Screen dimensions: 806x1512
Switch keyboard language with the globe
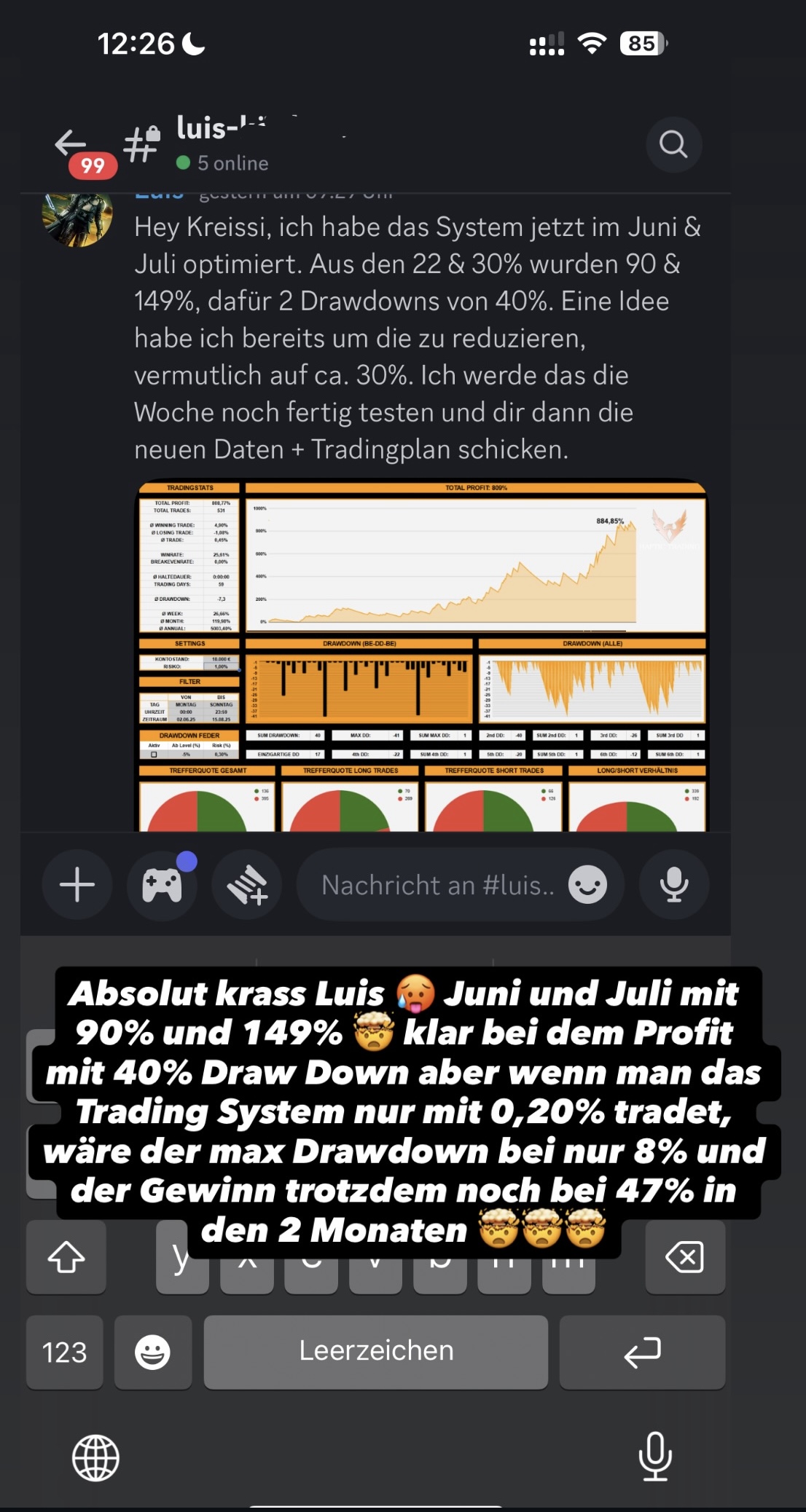coord(95,1457)
